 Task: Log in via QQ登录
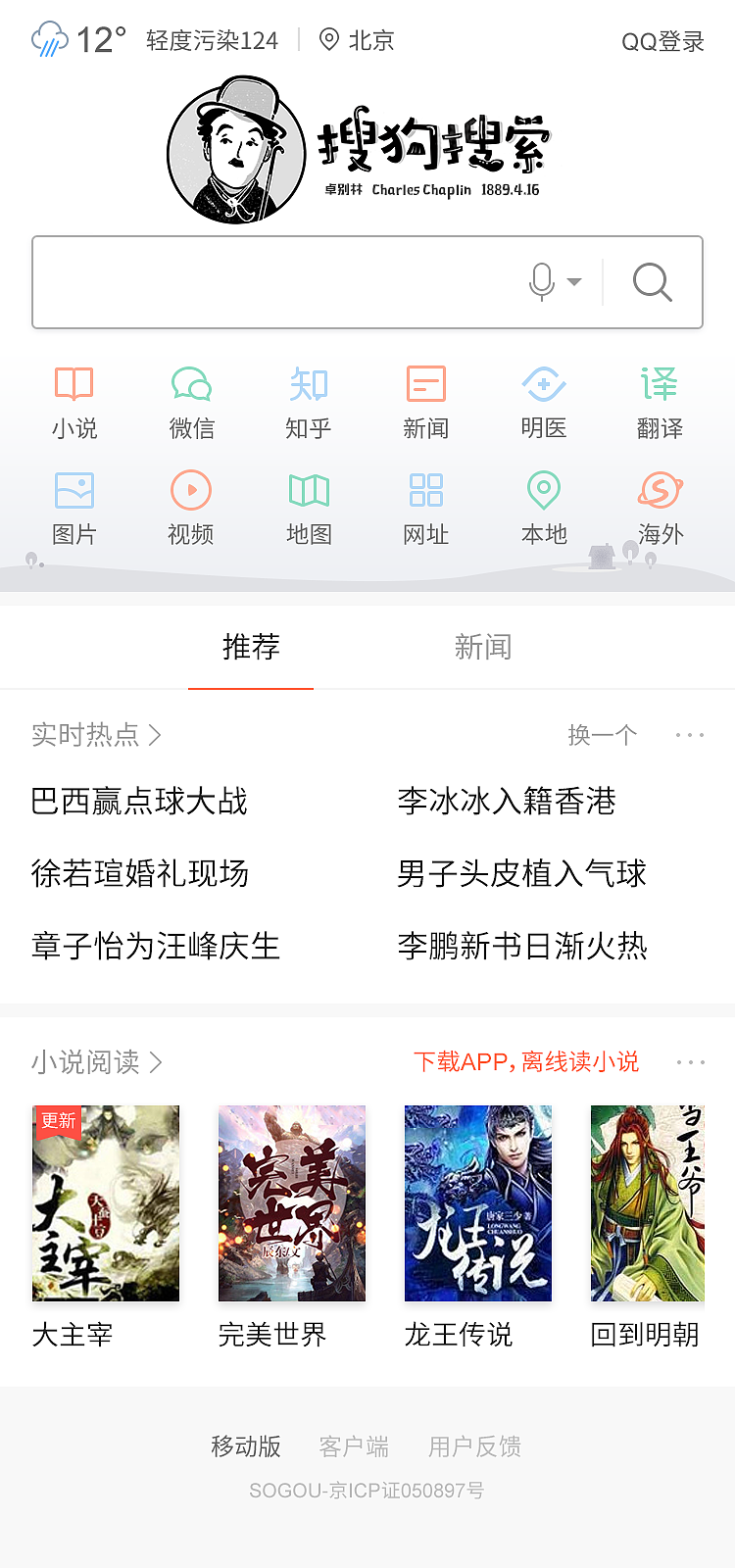(661, 41)
